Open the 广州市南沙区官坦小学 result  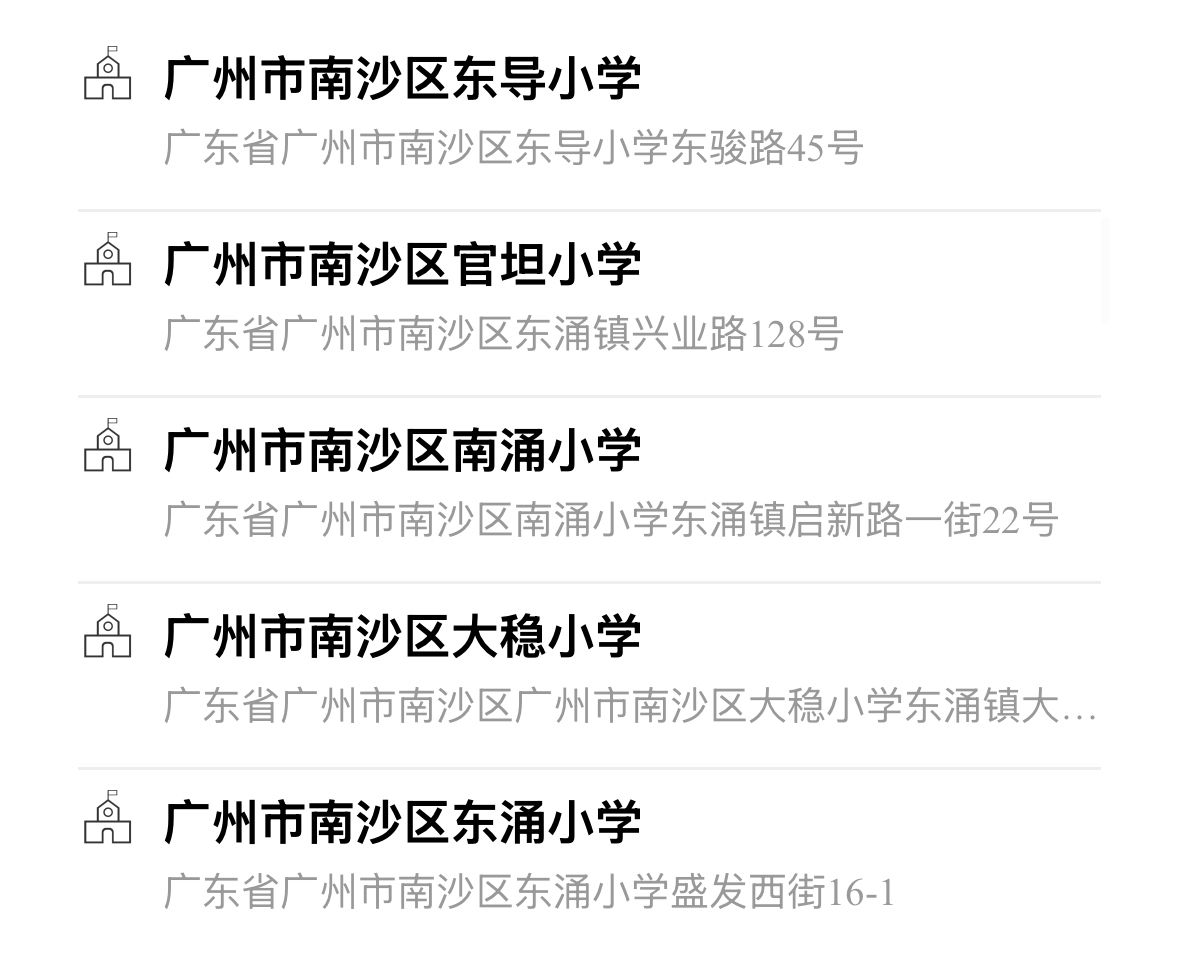402,266
